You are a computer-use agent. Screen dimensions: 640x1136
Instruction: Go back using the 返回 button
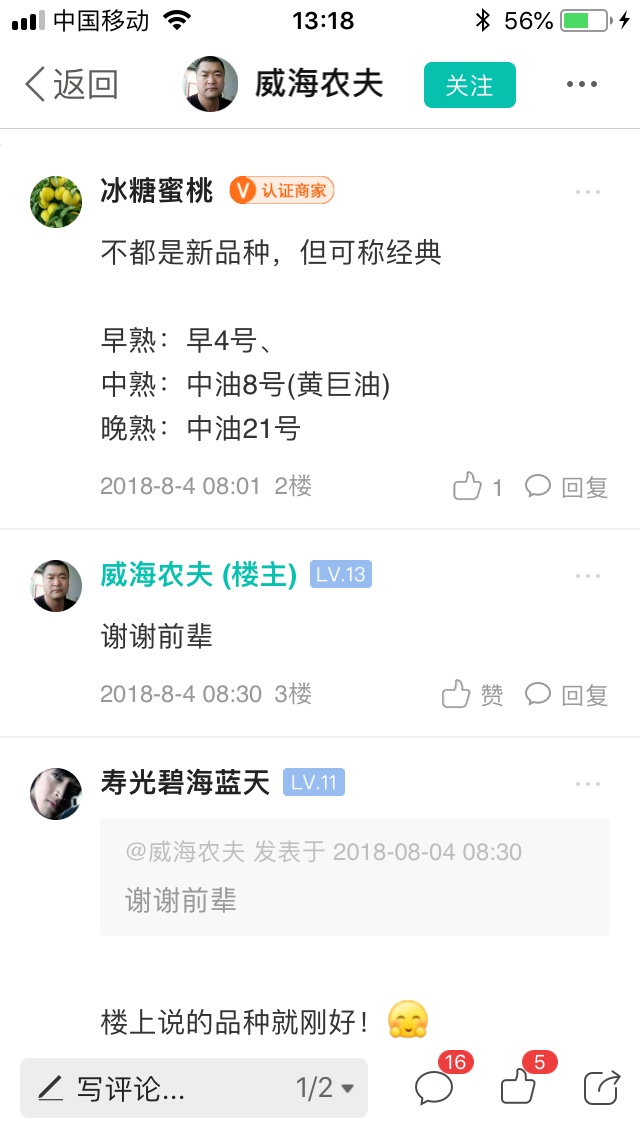click(70, 84)
